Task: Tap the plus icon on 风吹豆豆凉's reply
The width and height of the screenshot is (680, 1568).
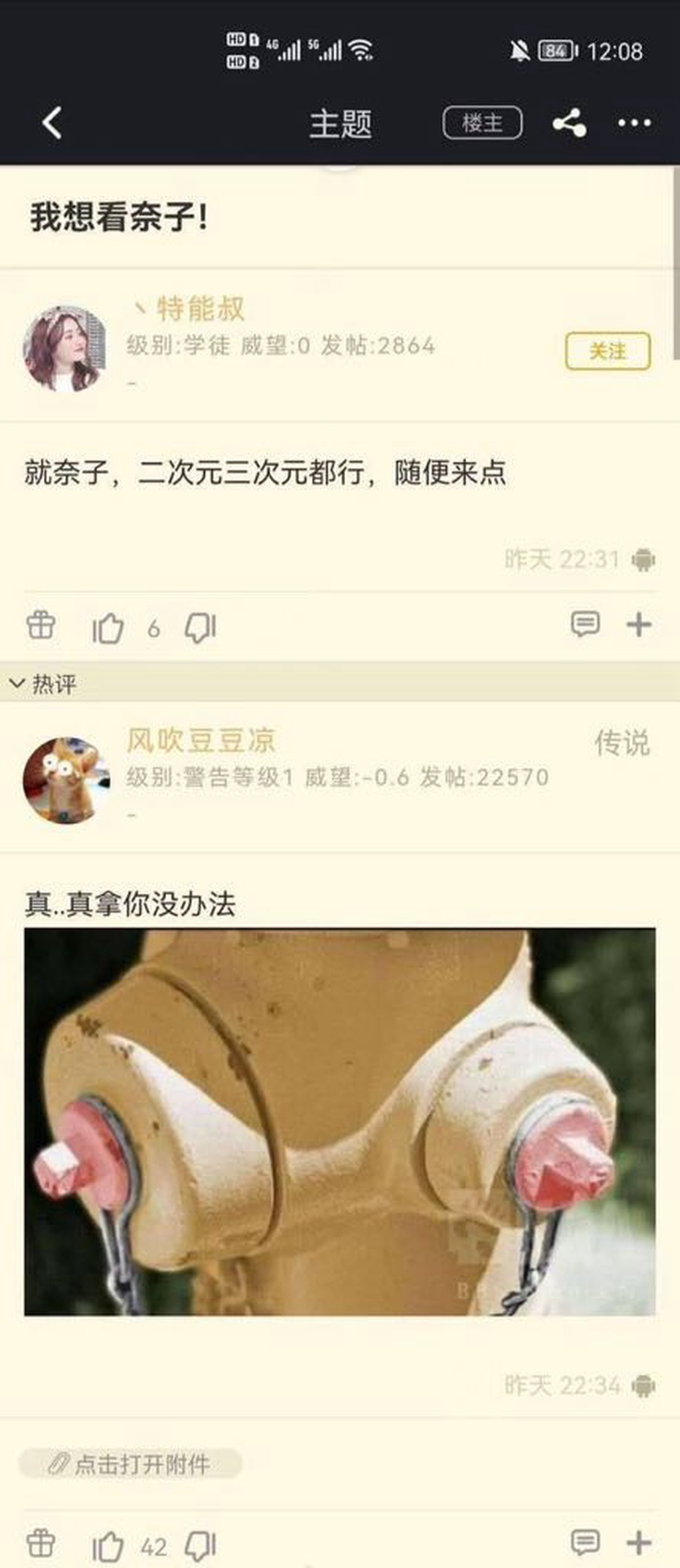Action: click(x=639, y=1542)
